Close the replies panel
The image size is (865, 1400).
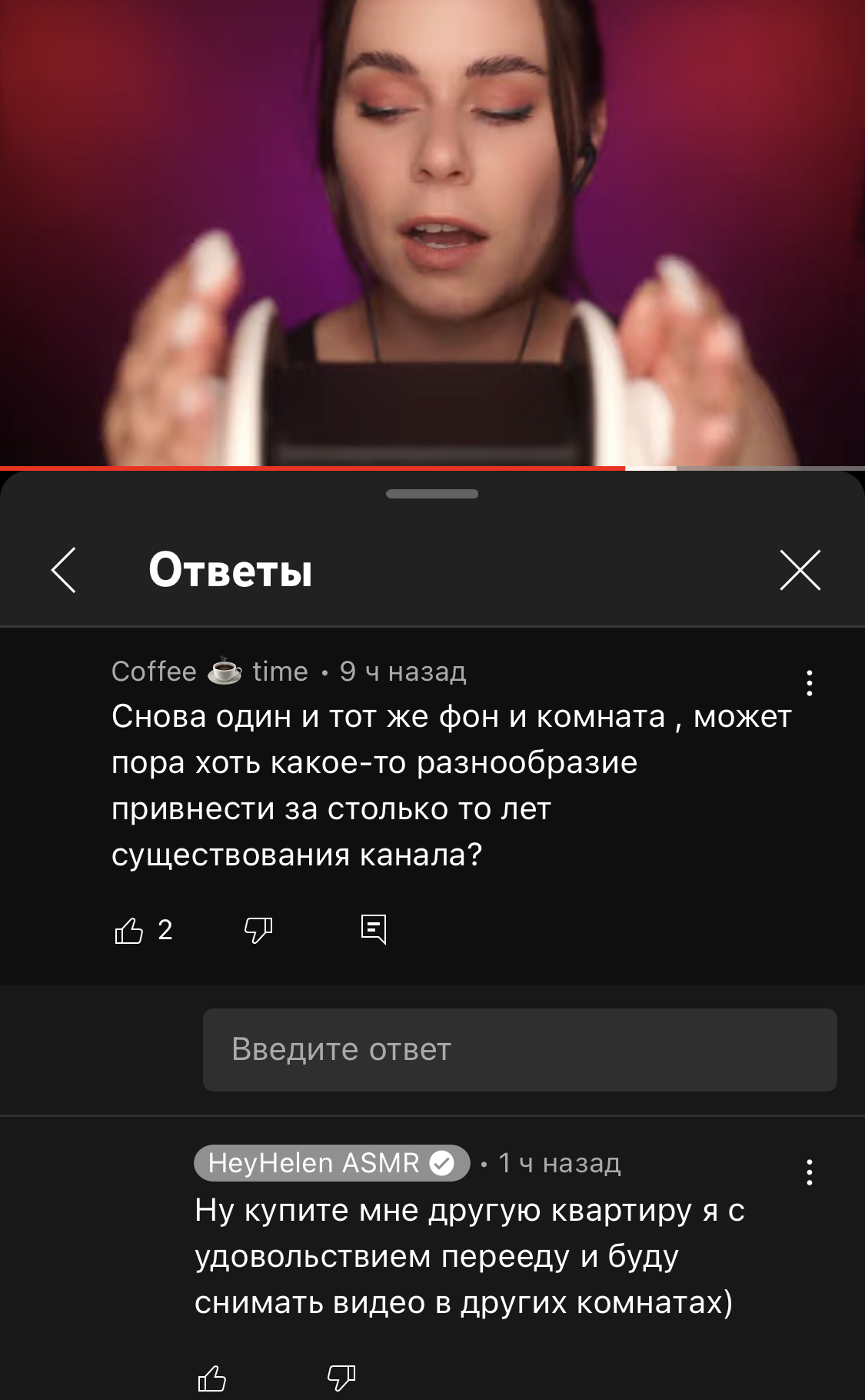pyautogui.click(x=800, y=570)
